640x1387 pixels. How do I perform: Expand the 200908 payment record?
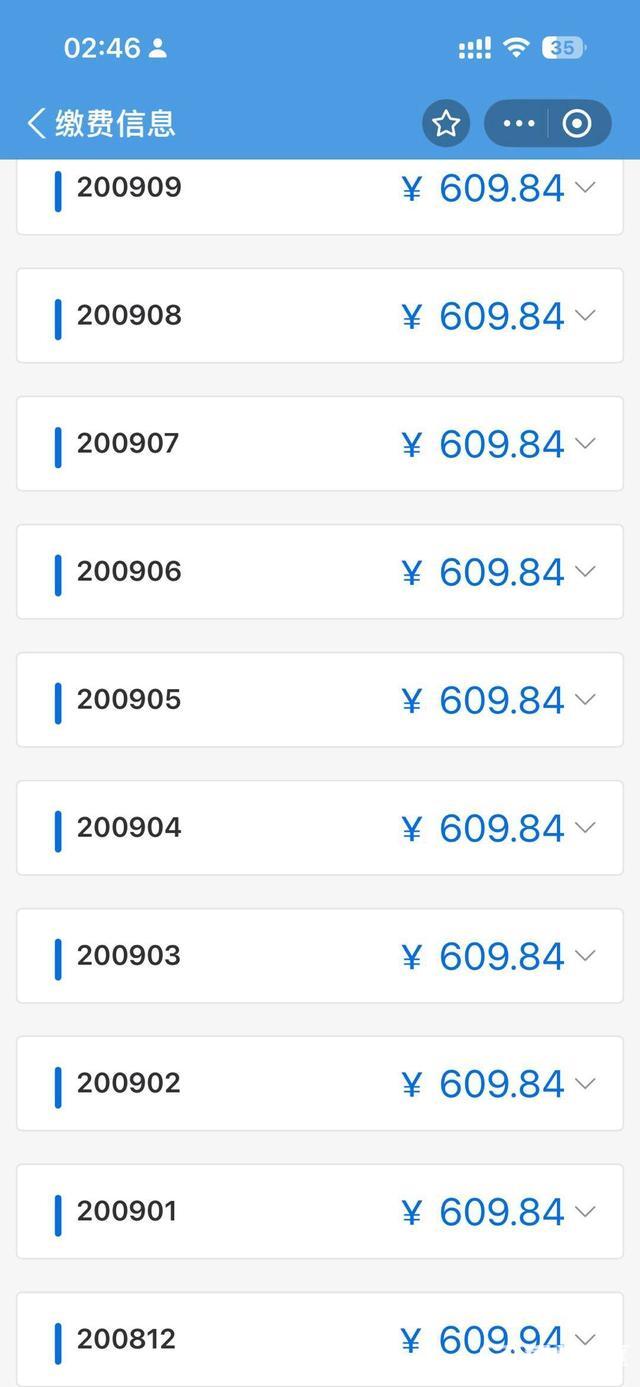click(x=586, y=315)
